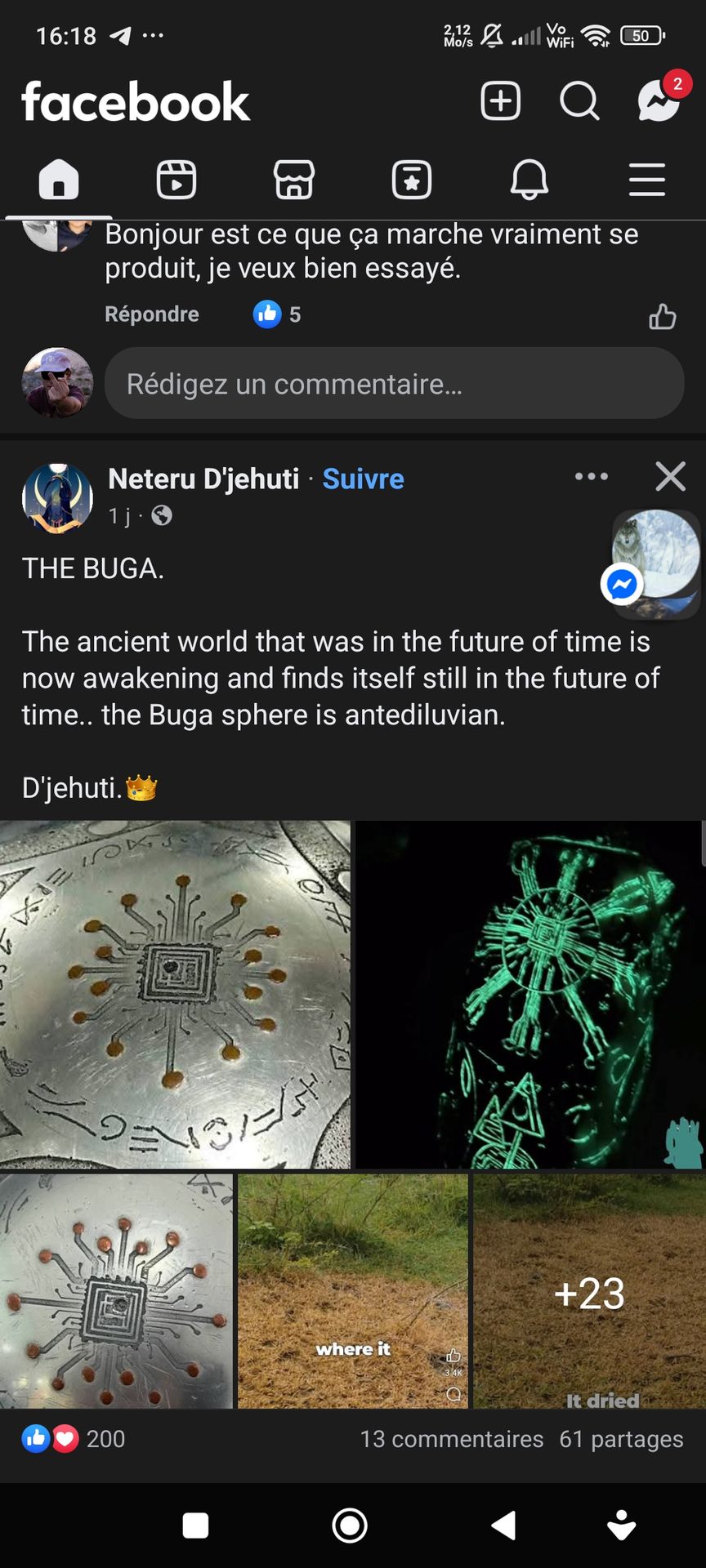View the glowing green carving photo
Screen dimensions: 706x1568
[529, 994]
